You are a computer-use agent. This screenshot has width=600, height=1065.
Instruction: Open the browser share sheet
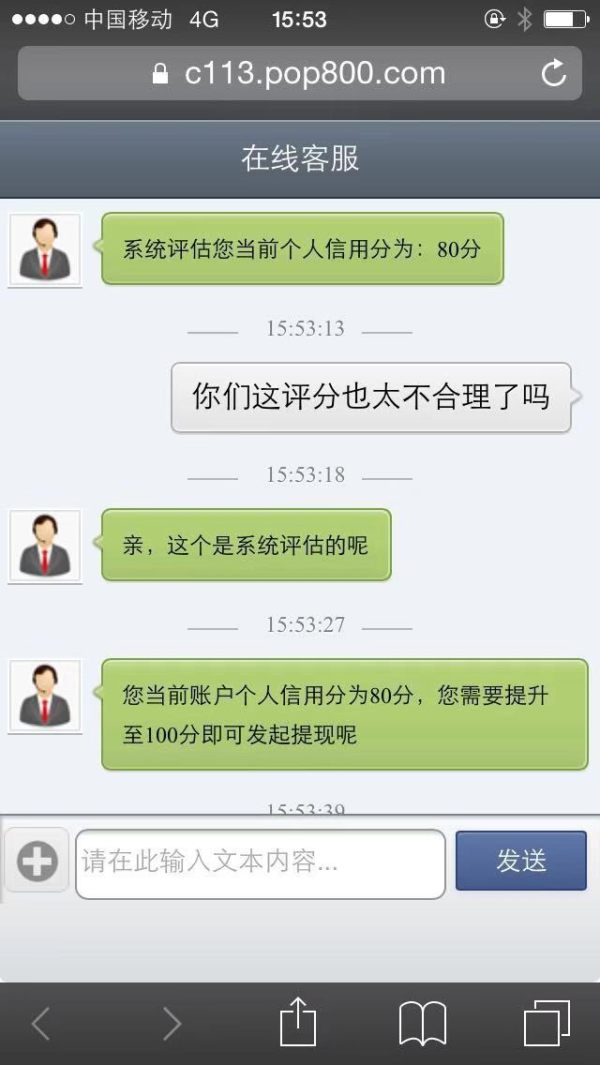point(298,1020)
